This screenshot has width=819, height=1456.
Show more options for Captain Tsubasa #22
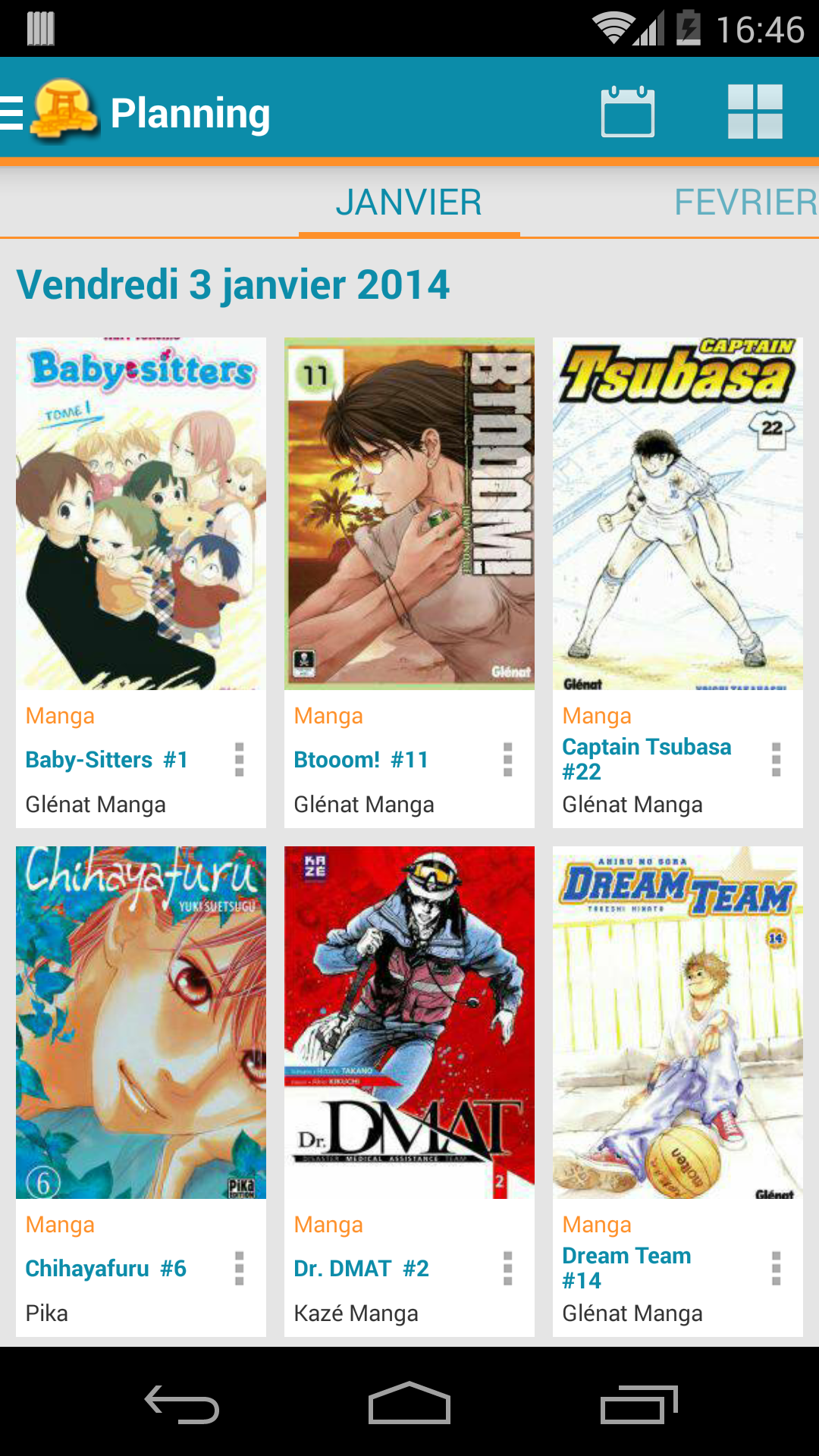click(x=776, y=759)
